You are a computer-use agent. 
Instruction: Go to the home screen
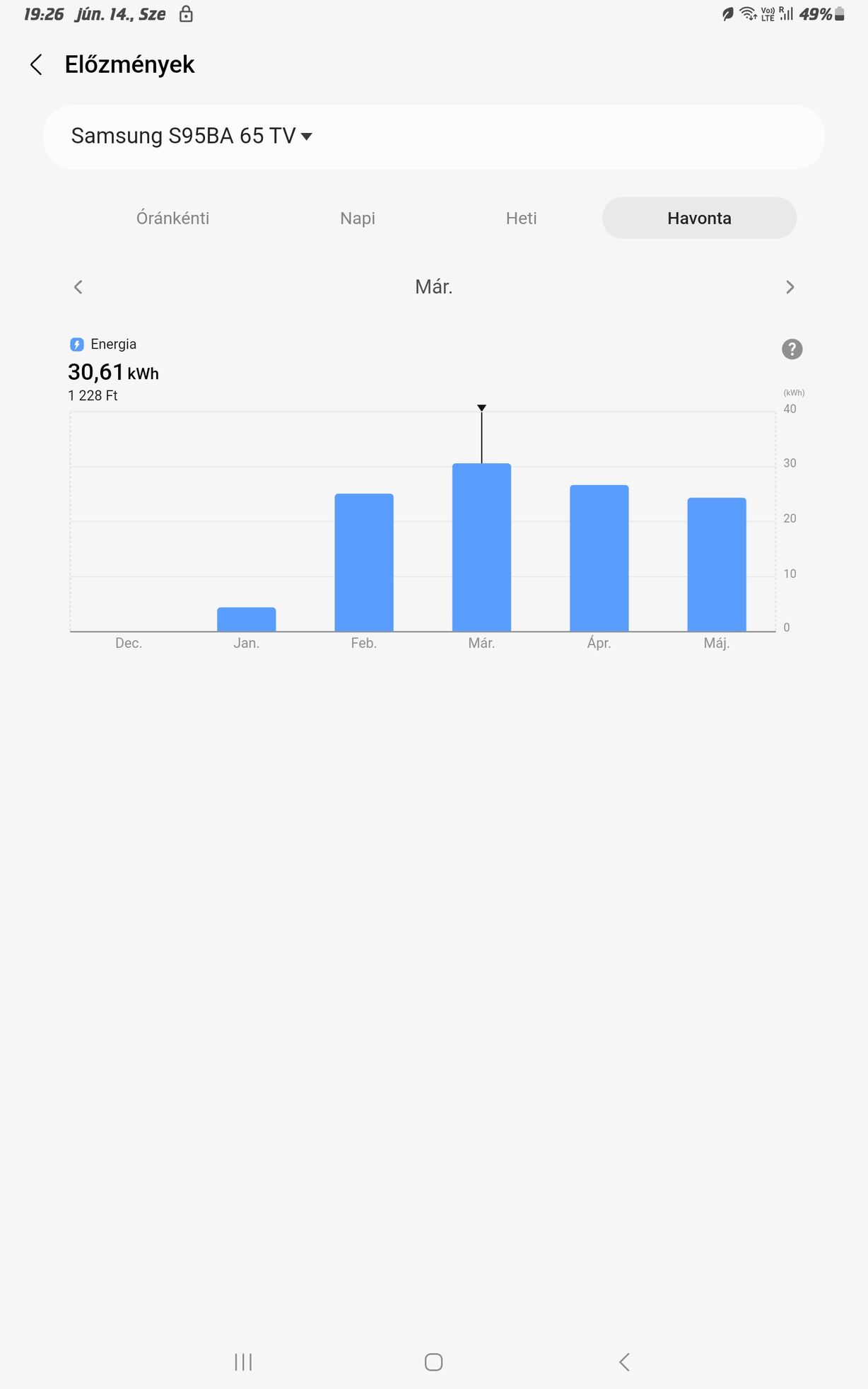433,1362
